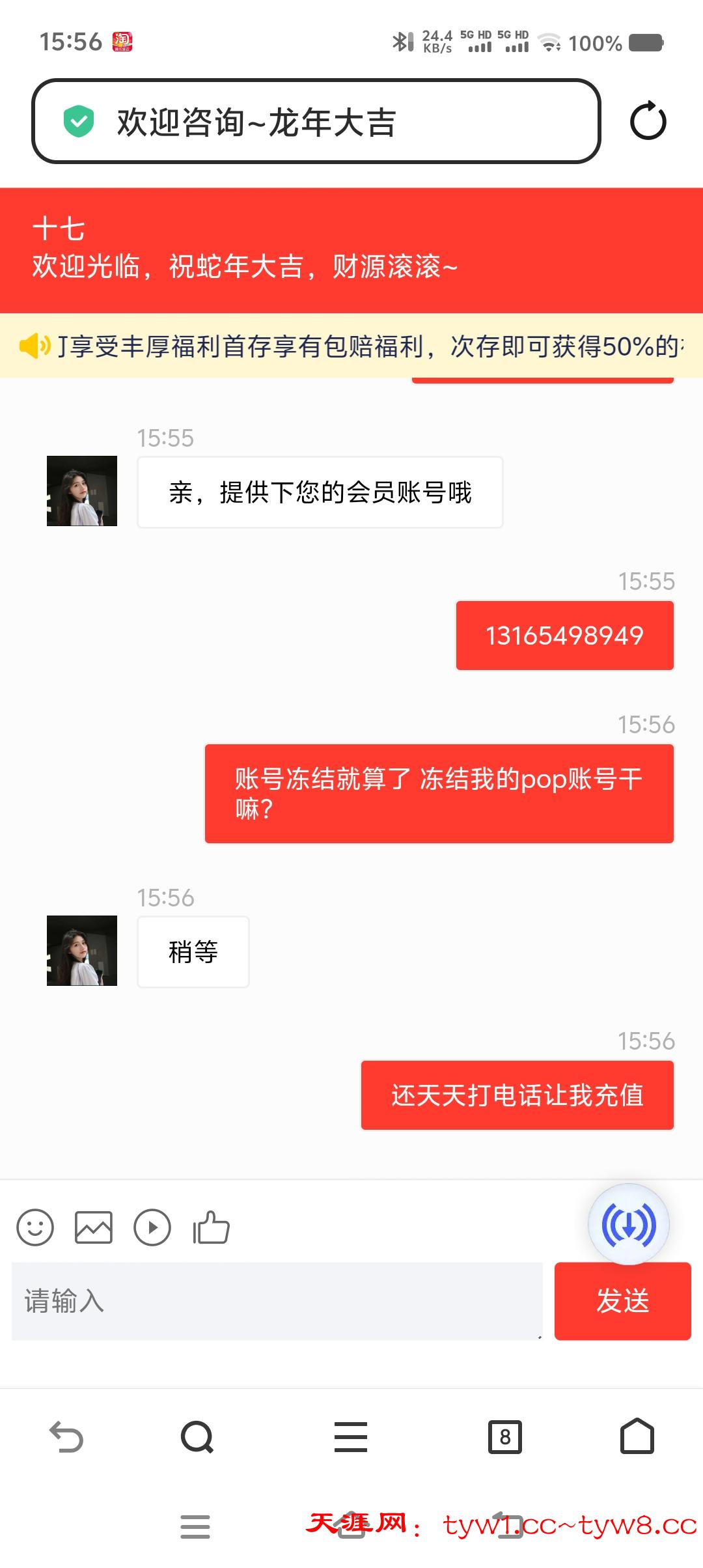Focus the 请输入 message field
The image size is (703, 1568).
coord(277,1301)
